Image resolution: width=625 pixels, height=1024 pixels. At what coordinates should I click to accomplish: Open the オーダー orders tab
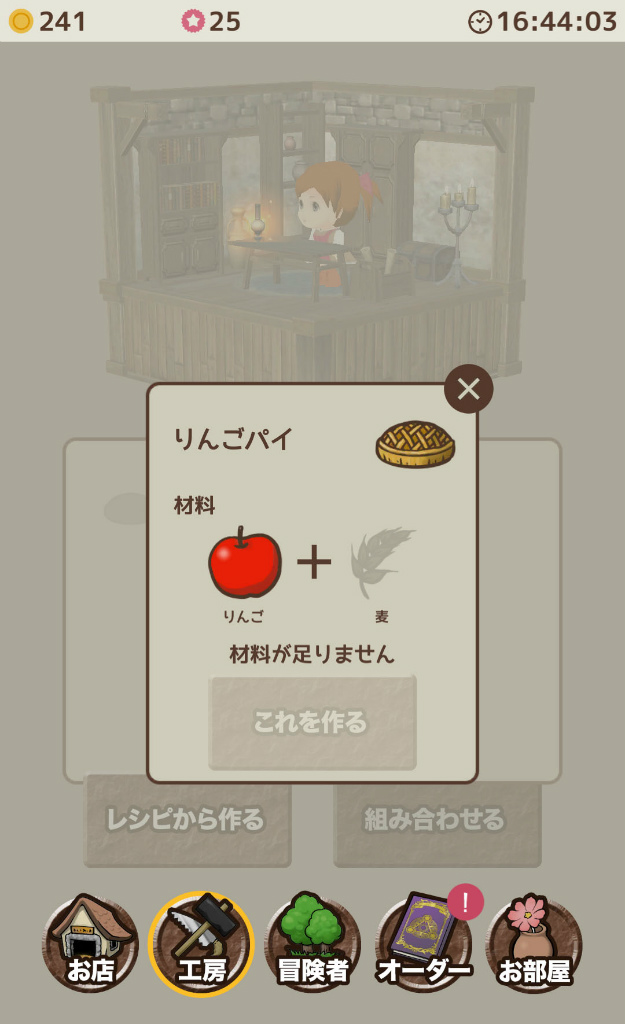click(x=424, y=943)
